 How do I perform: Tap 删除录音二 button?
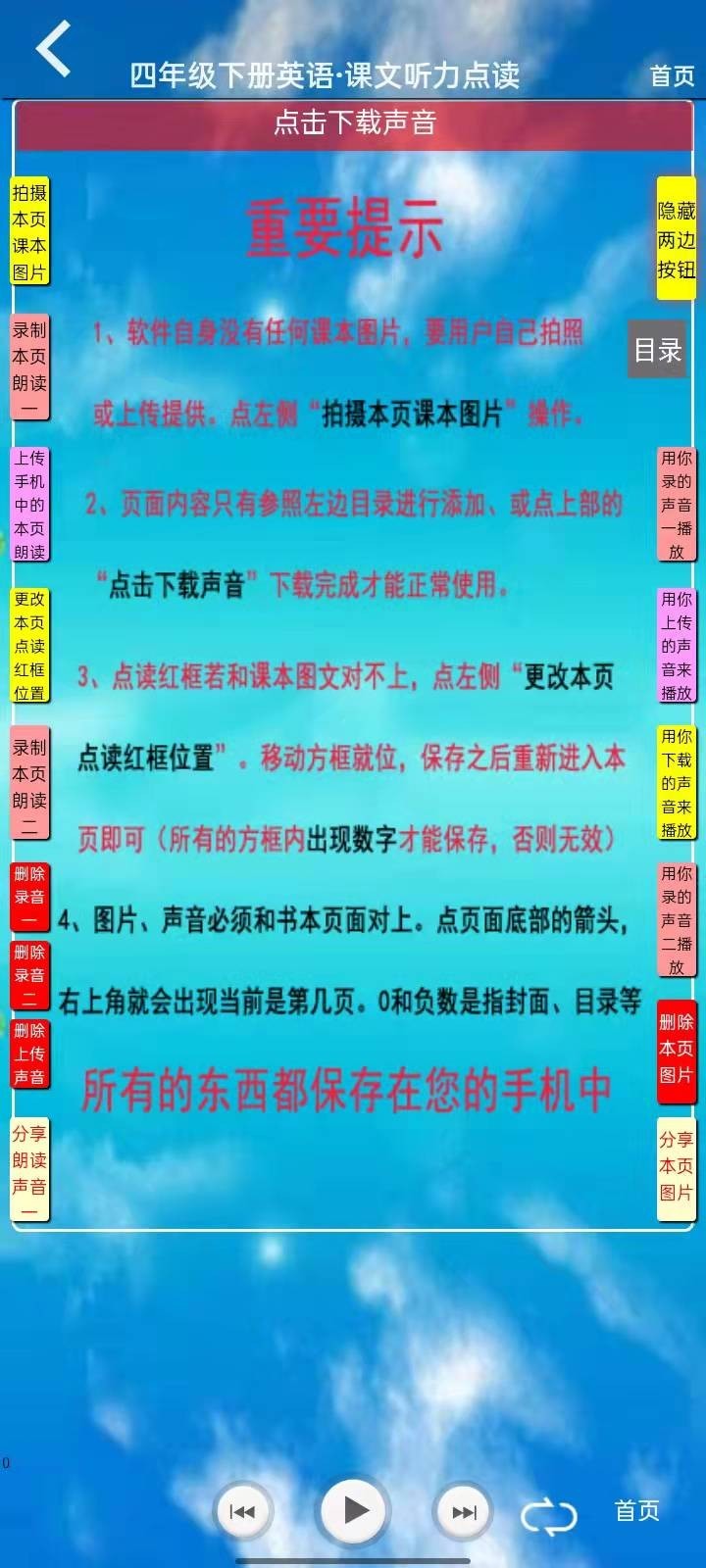click(x=29, y=975)
